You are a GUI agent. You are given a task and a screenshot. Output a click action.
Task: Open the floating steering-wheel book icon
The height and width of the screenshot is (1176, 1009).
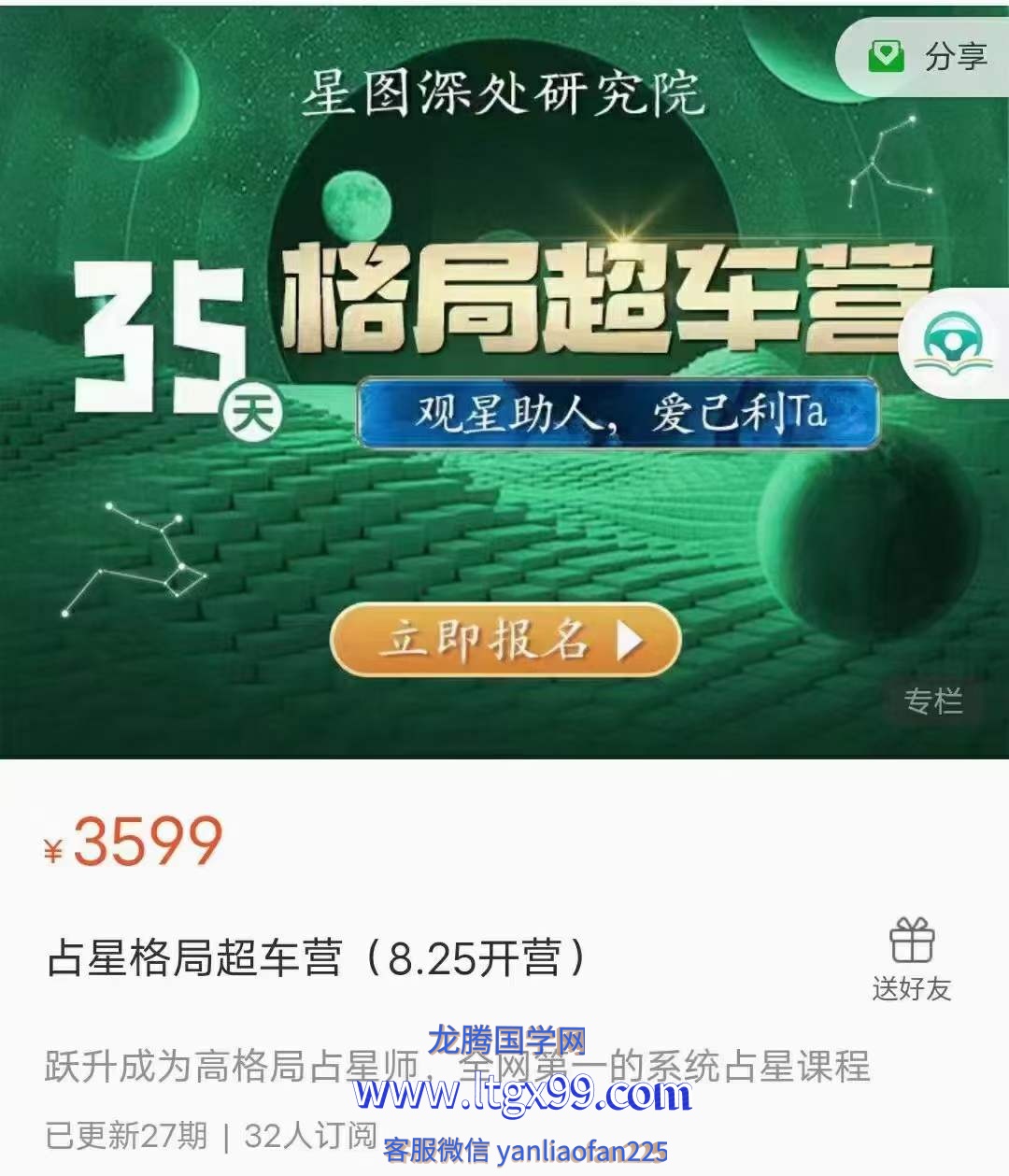coord(953,345)
